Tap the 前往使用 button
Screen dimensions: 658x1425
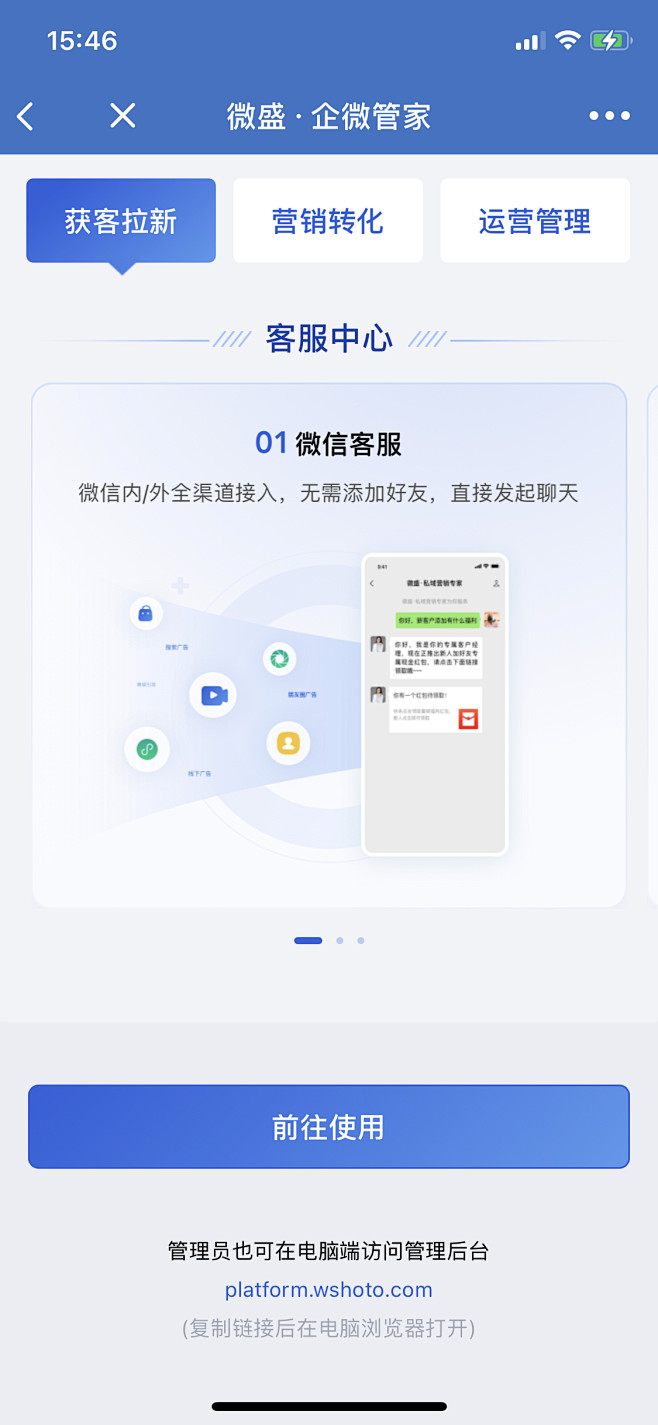[329, 1127]
